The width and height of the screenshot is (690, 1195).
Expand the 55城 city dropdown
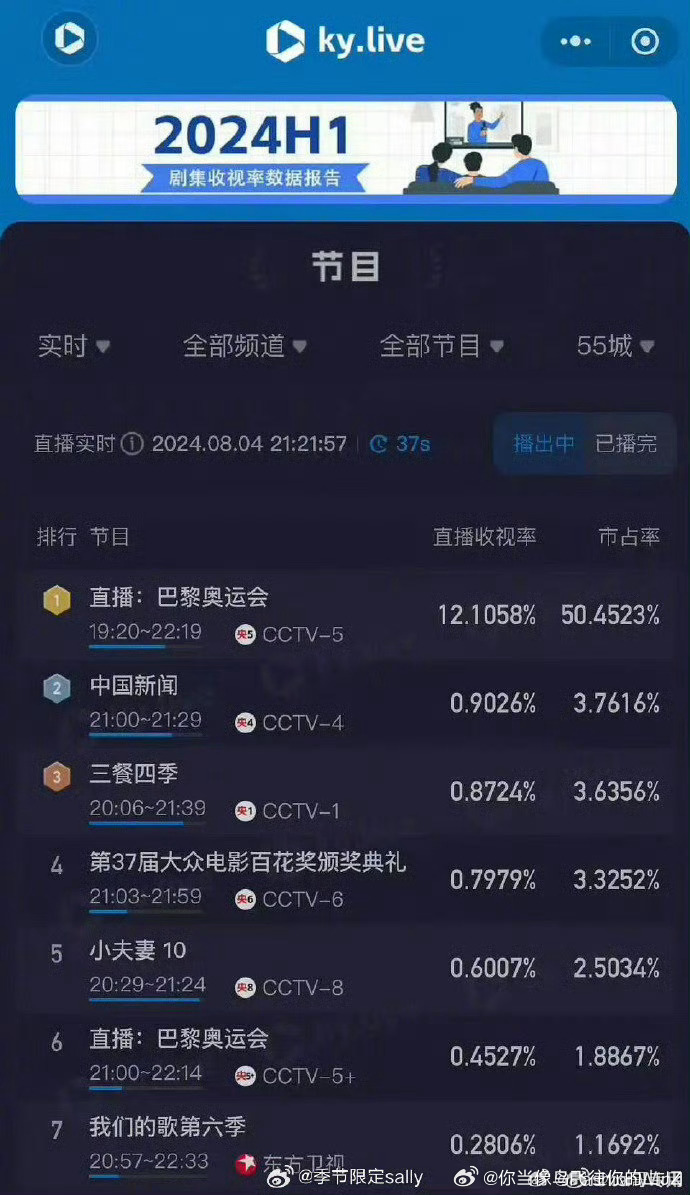point(615,346)
